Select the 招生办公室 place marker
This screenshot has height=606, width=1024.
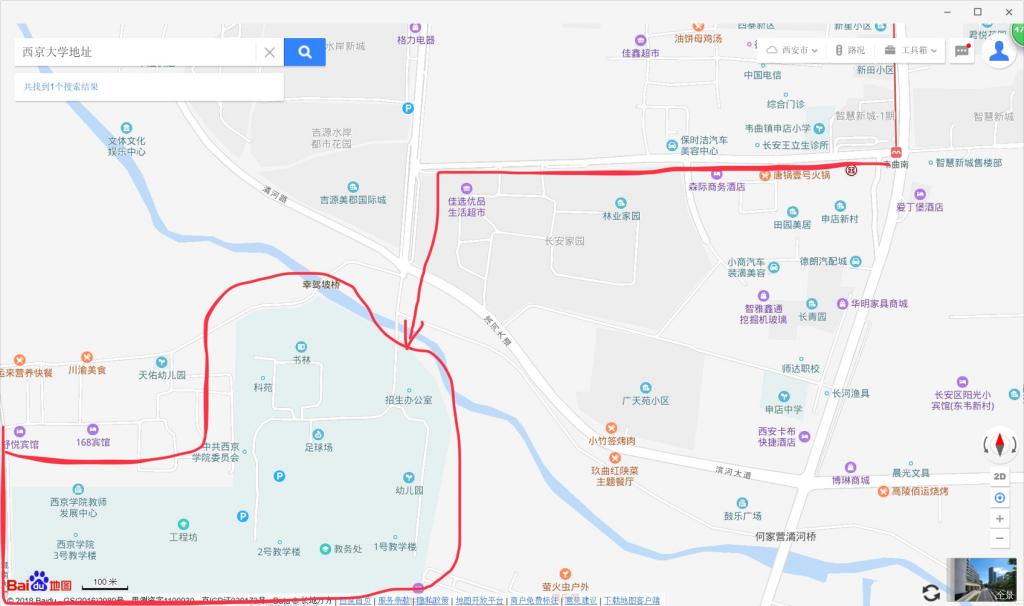click(x=407, y=400)
